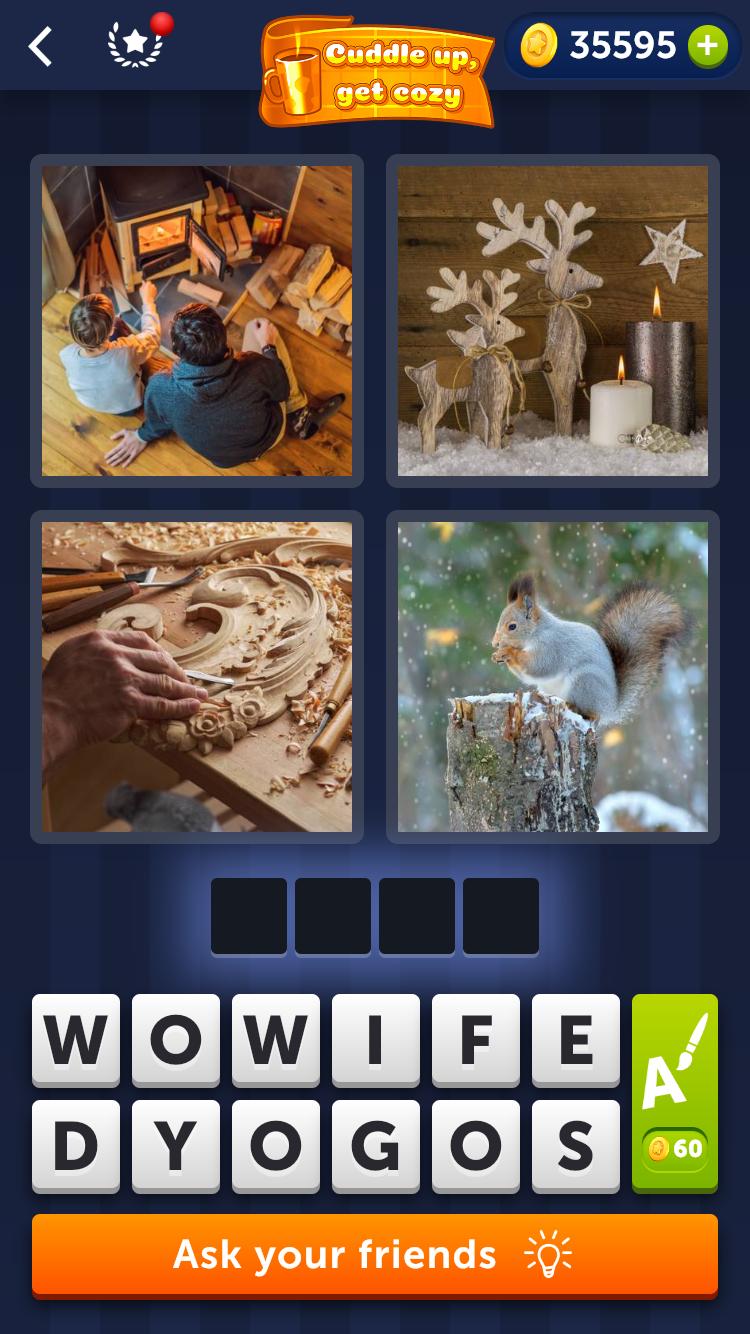Screen dimensions: 750x1334
Task: Tap Ask your friends button
Action: (x=375, y=1255)
